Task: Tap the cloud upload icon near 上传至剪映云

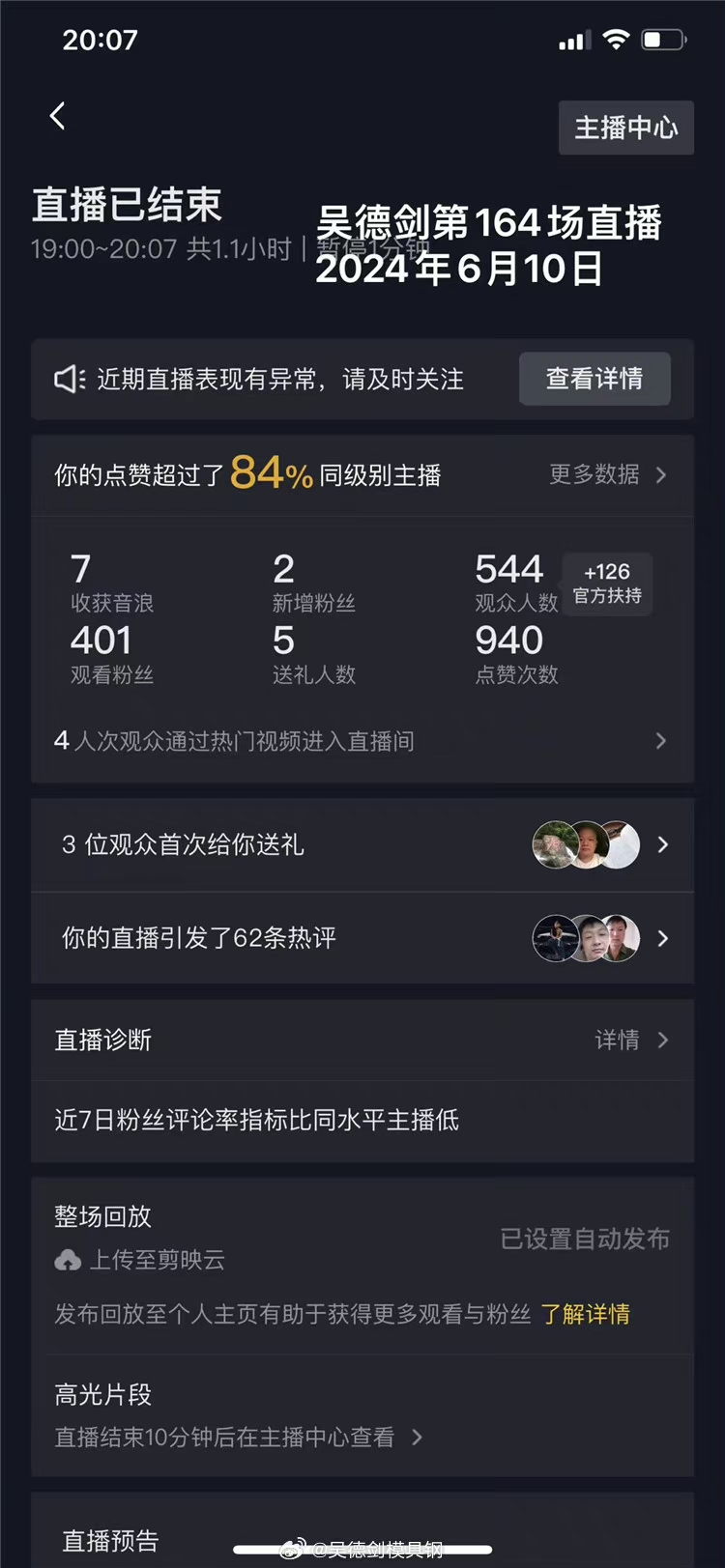Action: point(68,1260)
